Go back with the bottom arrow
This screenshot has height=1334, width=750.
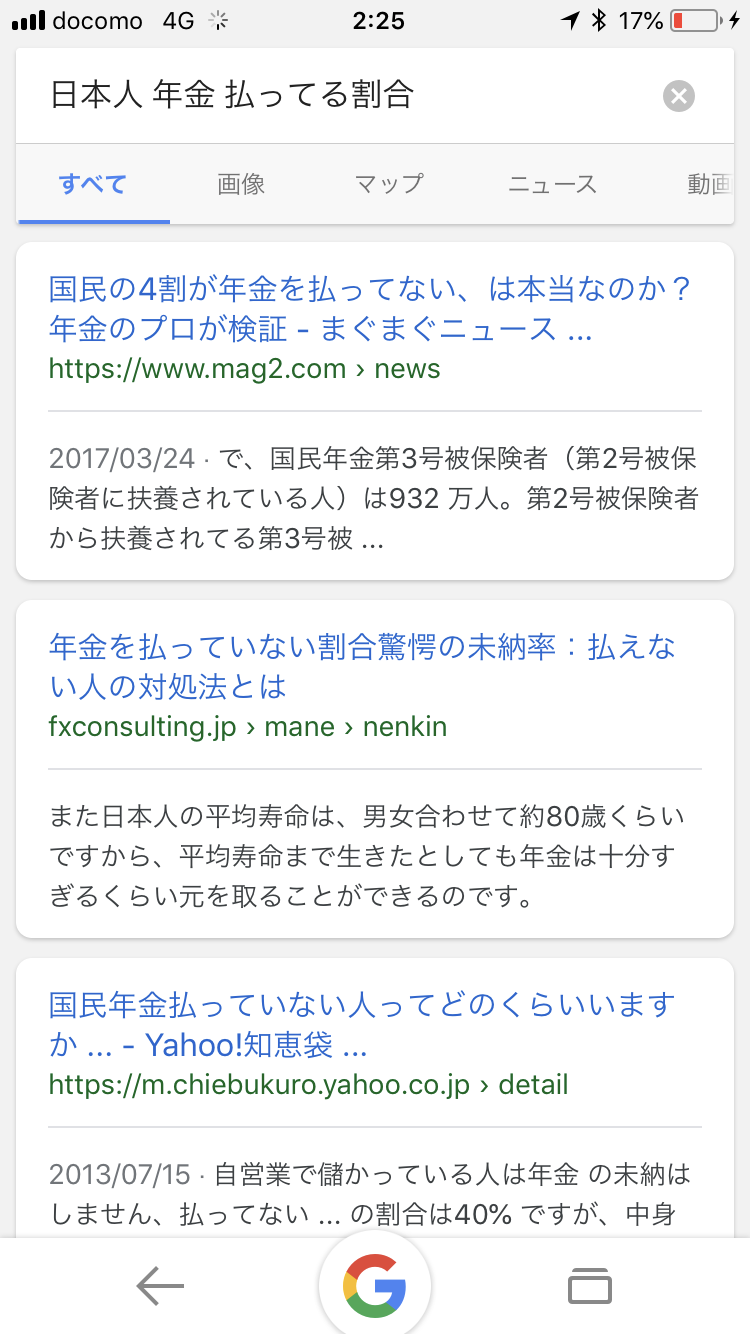coord(160,1286)
